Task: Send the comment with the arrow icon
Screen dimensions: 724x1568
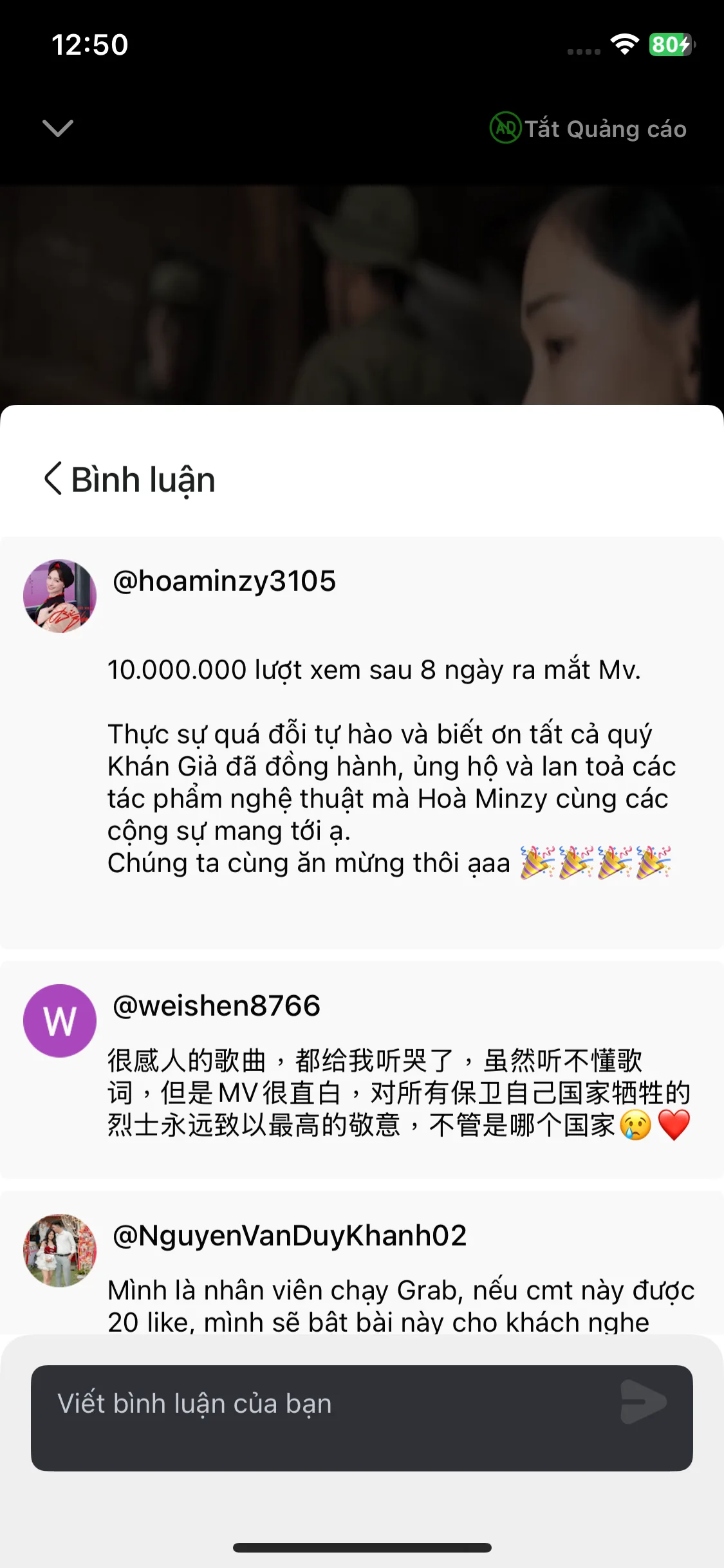Action: 644,1402
